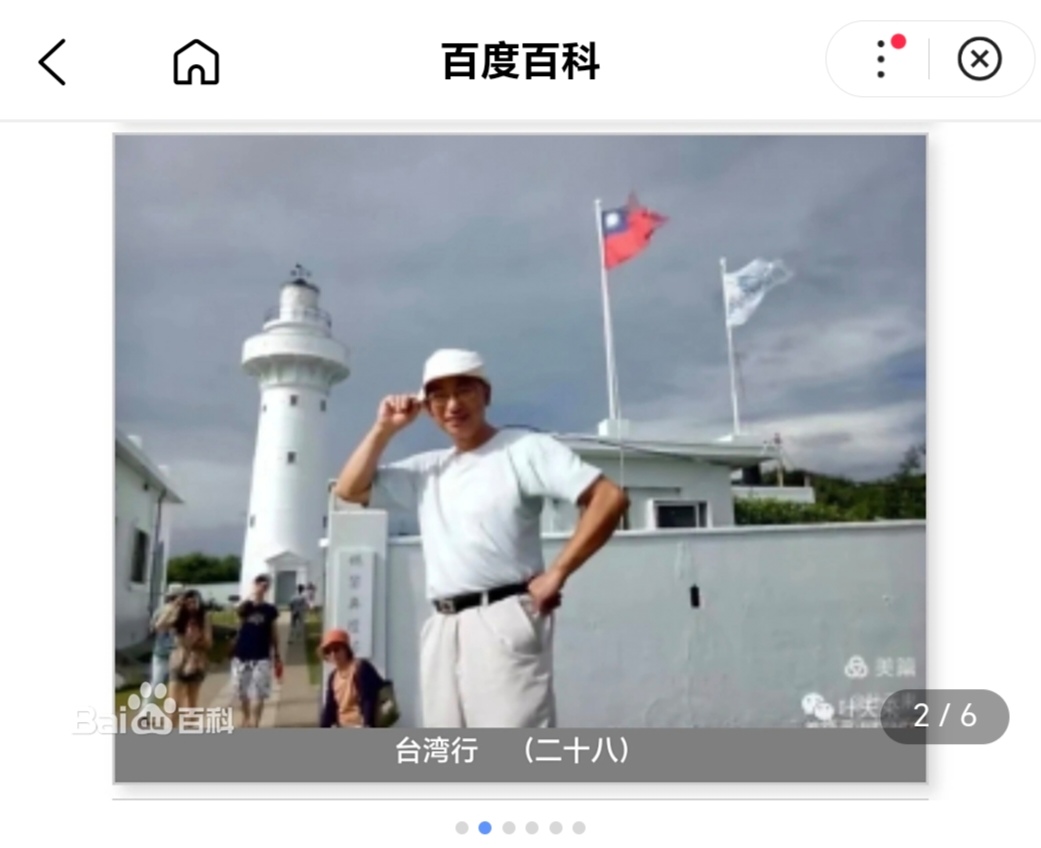Go back to the previous page
Screen dimensions: 1041x848
click(x=52, y=62)
